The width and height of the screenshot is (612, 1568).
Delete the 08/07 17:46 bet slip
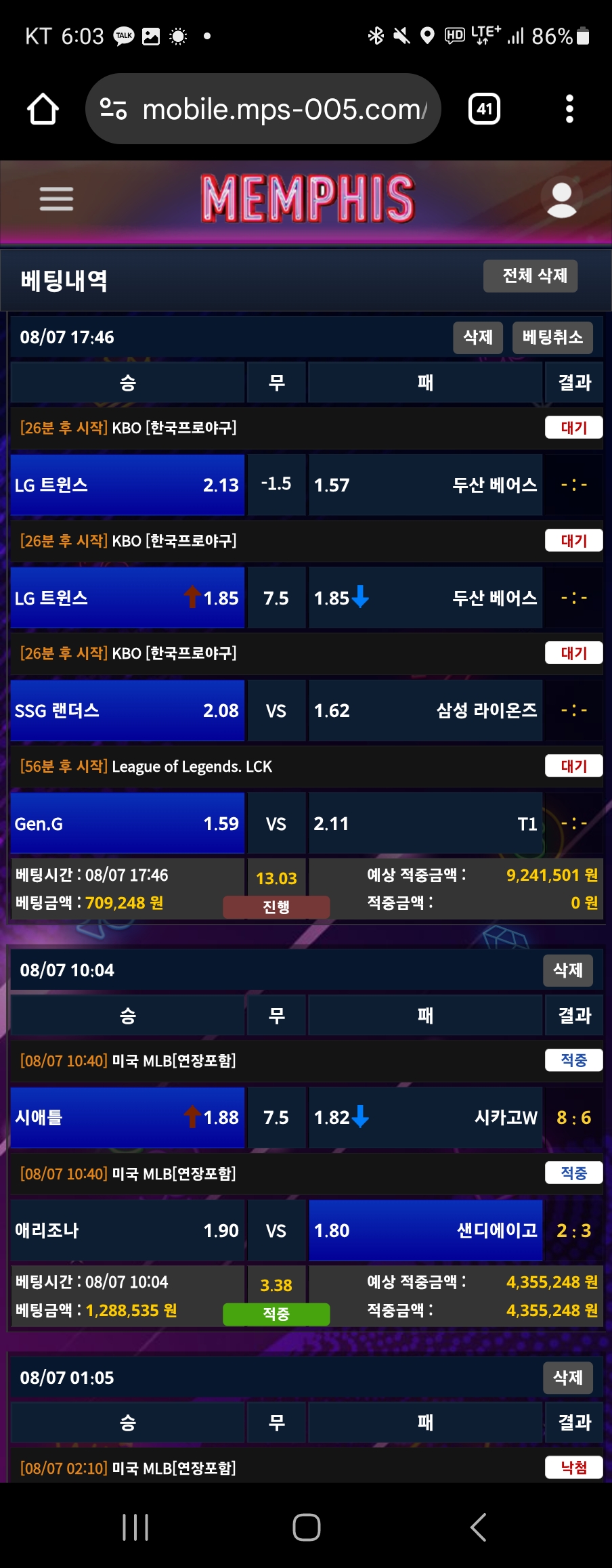click(477, 337)
